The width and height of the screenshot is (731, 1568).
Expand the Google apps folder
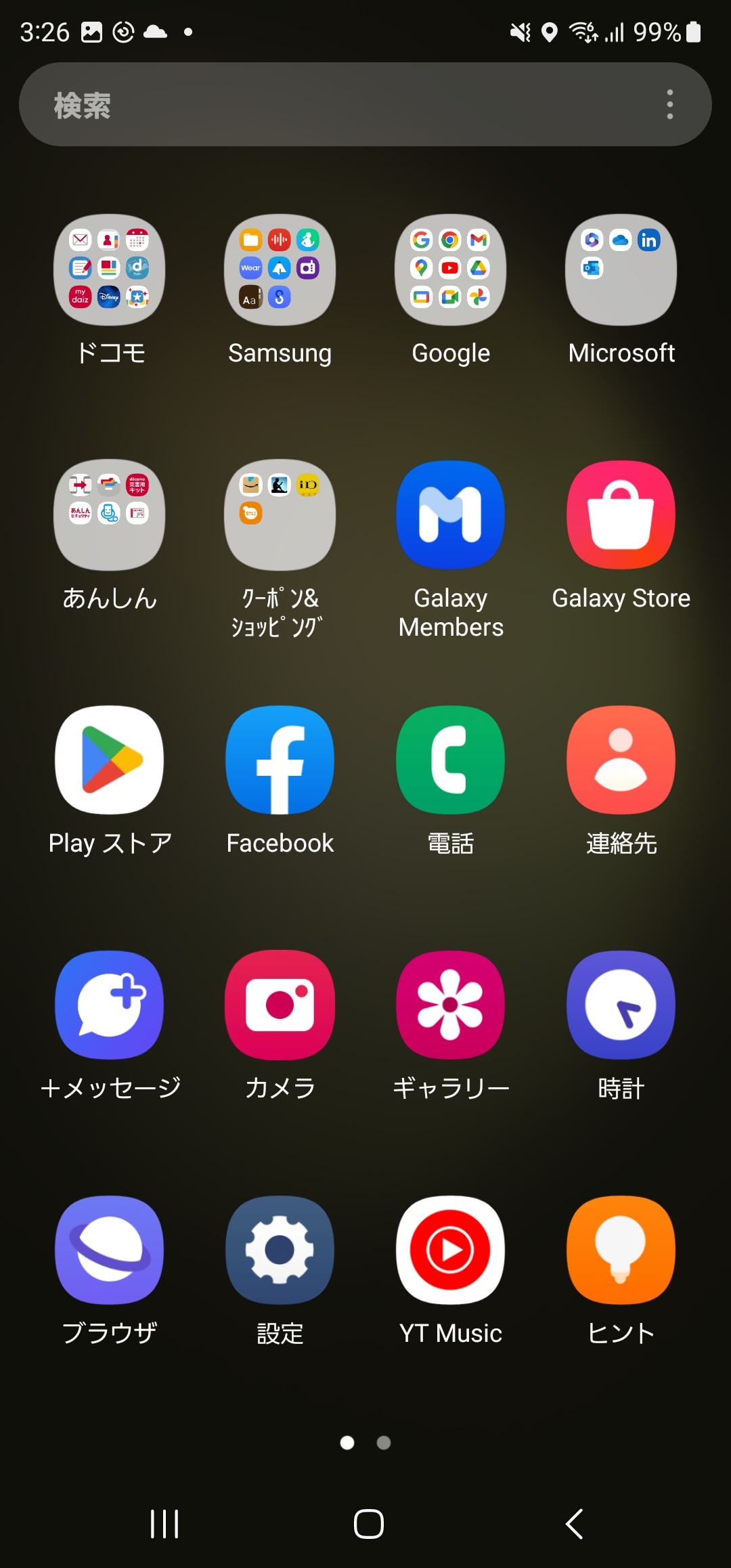click(x=450, y=269)
